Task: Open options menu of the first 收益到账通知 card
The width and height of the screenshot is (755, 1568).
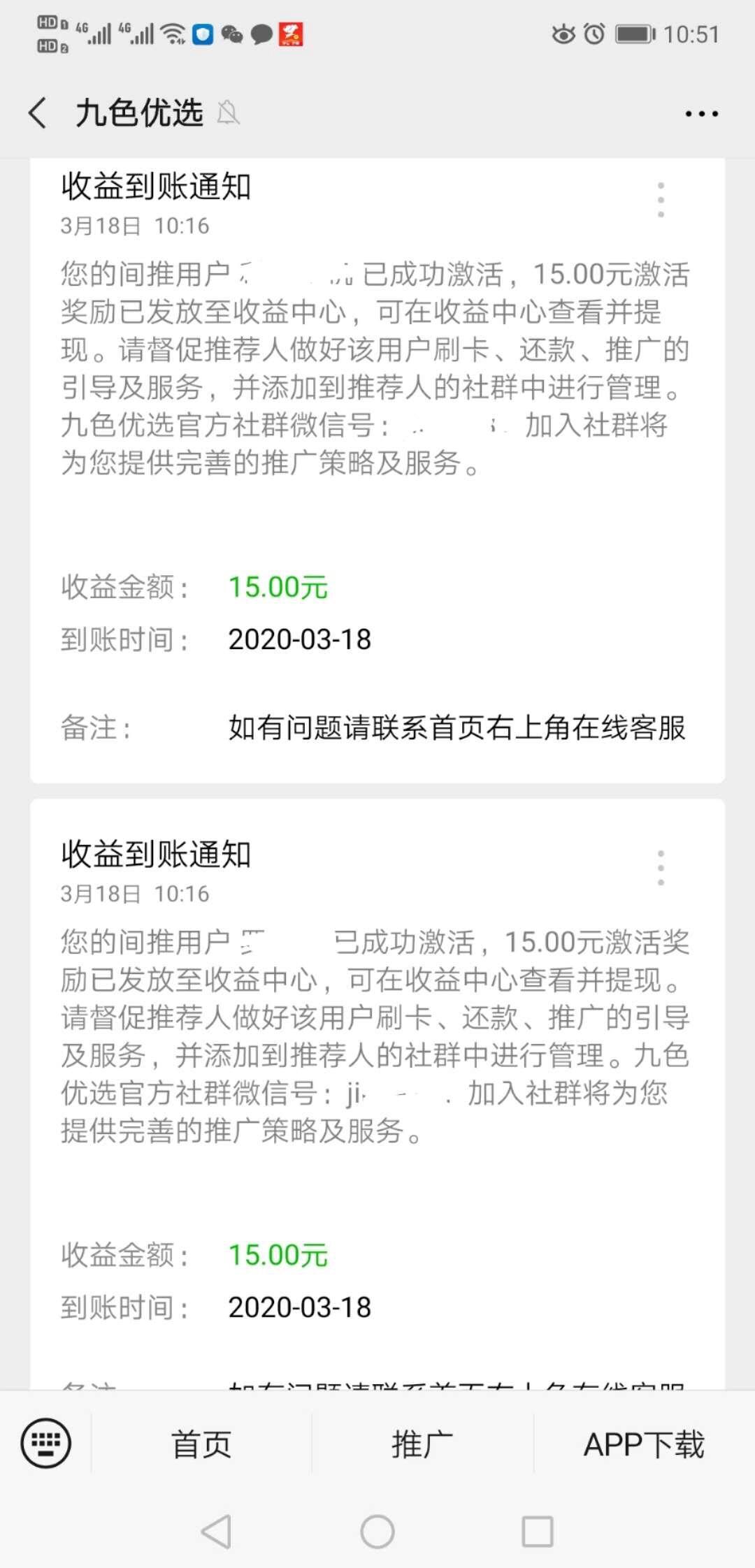Action: pyautogui.click(x=660, y=199)
